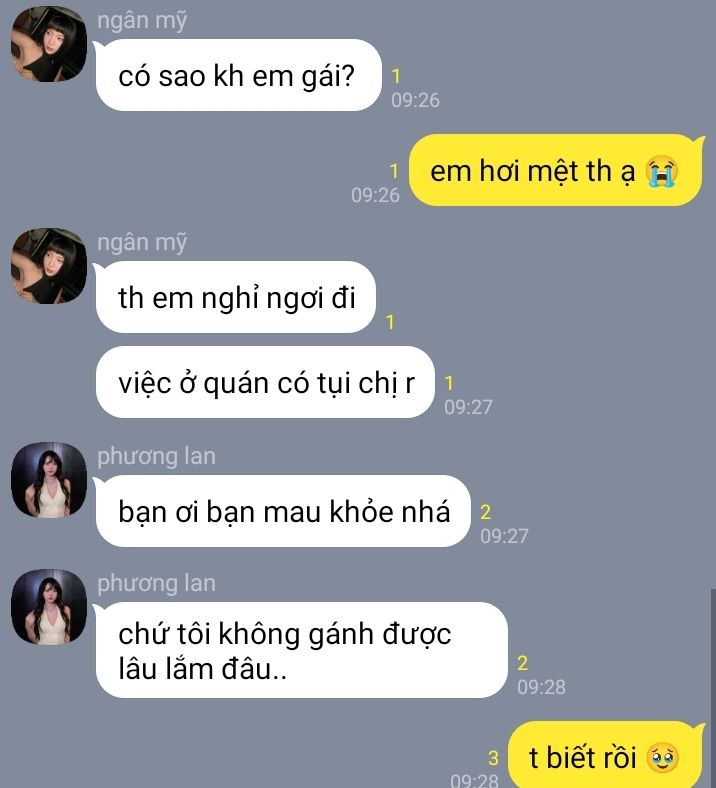Viewport: 716px width, 788px height.
Task: View phương lan's profile beside "bạn ơi bạn mau khỏe nhá"
Action: pyautogui.click(x=48, y=480)
